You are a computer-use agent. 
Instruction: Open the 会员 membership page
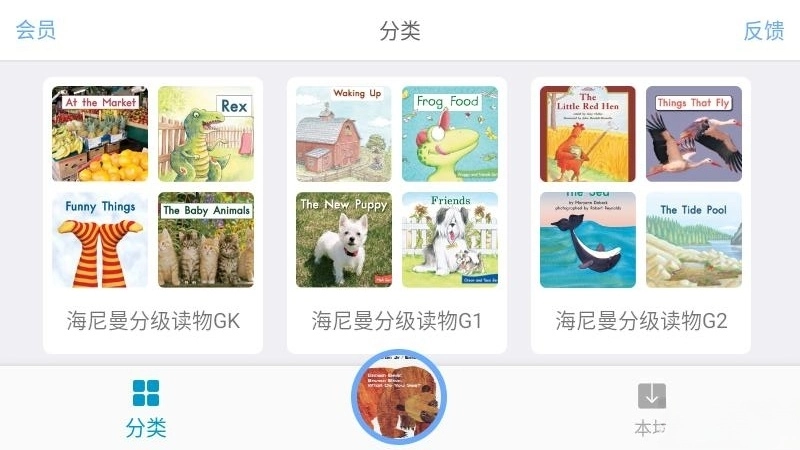[x=36, y=30]
